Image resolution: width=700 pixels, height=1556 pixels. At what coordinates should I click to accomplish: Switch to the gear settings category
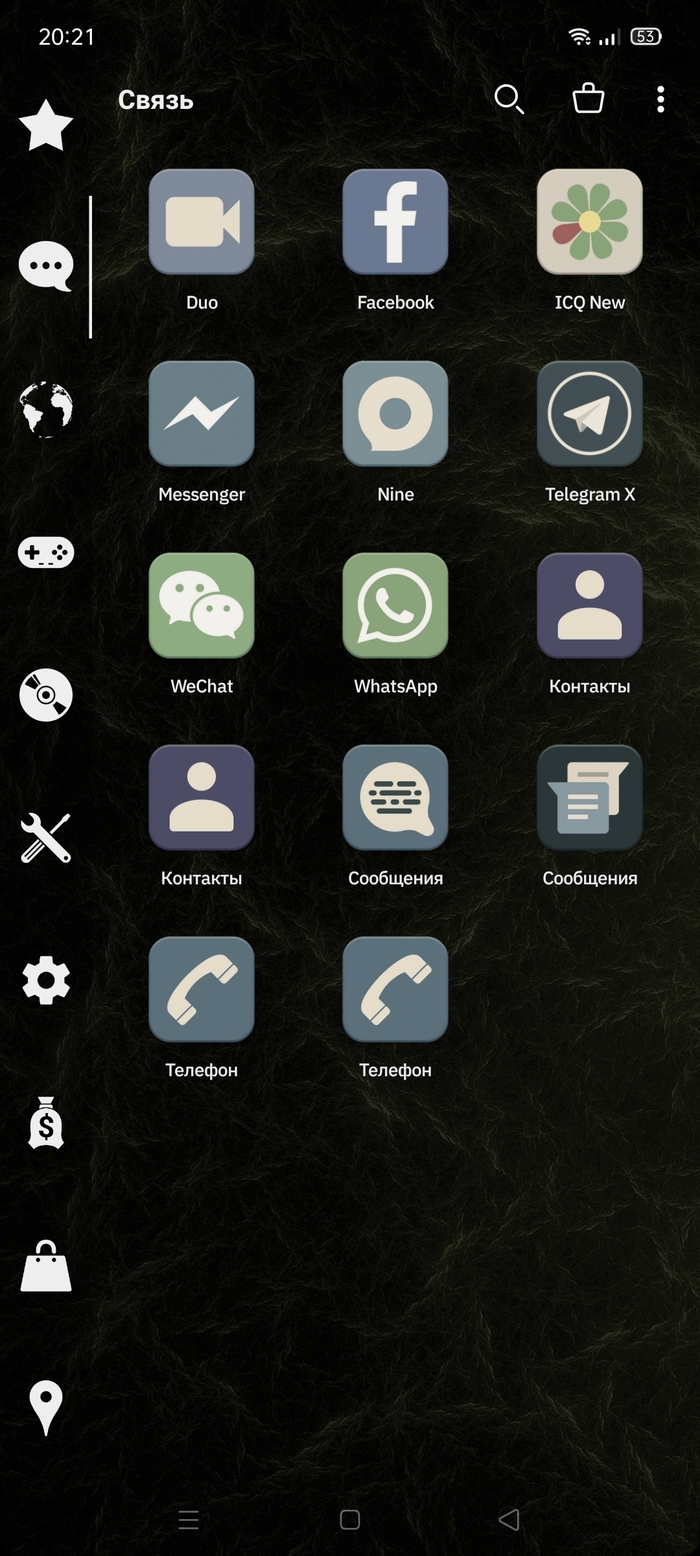coord(46,980)
